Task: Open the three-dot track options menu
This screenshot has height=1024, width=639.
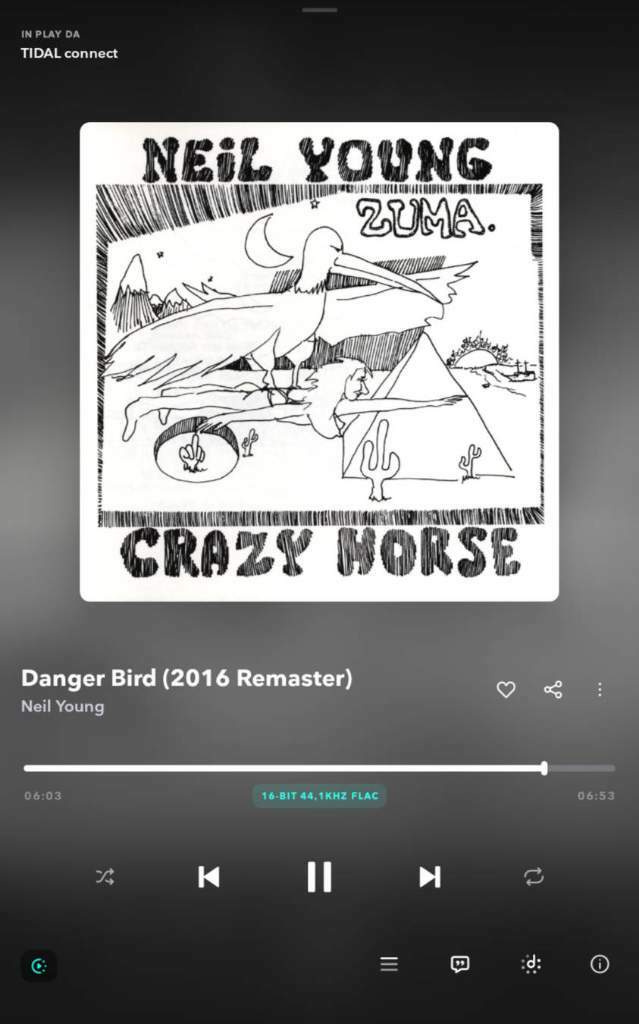Action: [600, 689]
